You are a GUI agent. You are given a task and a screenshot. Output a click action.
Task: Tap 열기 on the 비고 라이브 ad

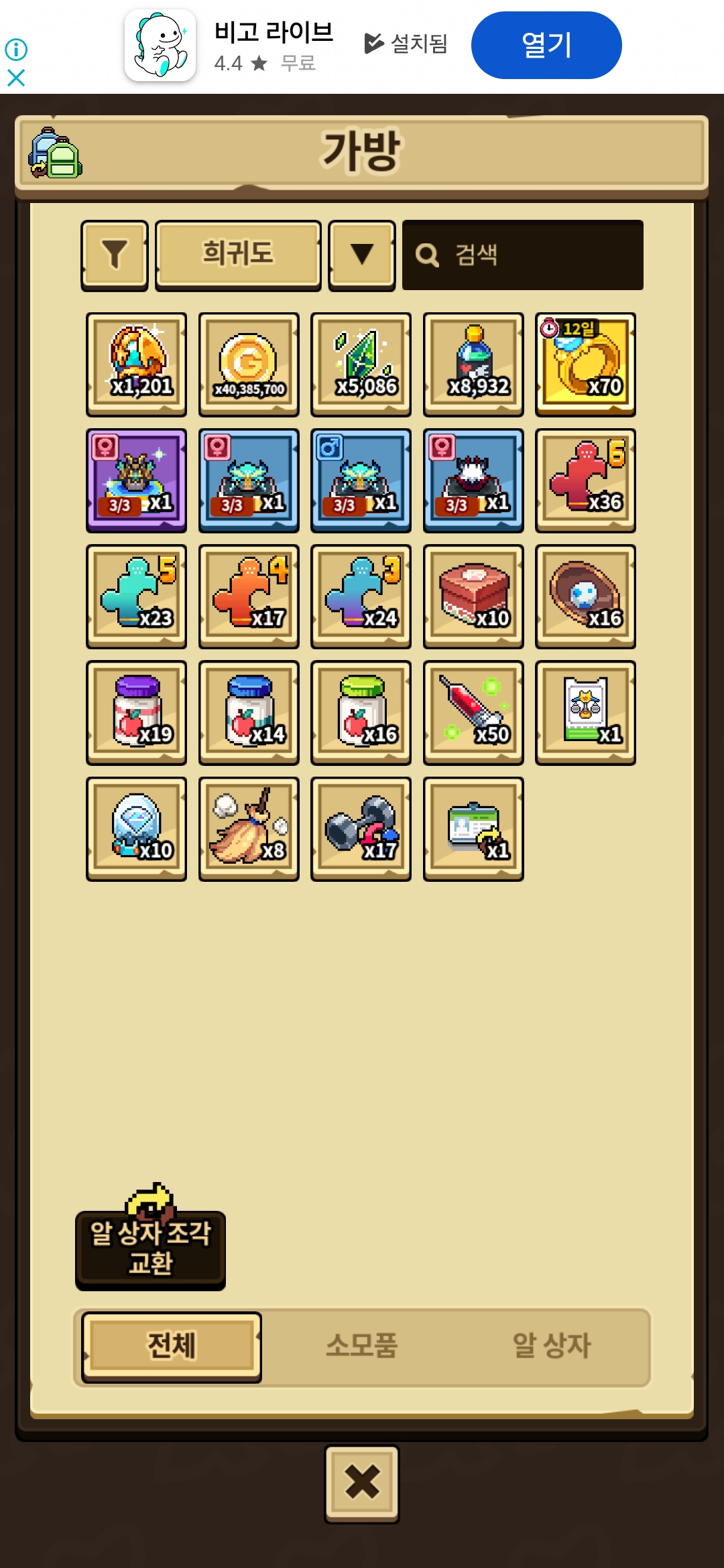coord(546,45)
